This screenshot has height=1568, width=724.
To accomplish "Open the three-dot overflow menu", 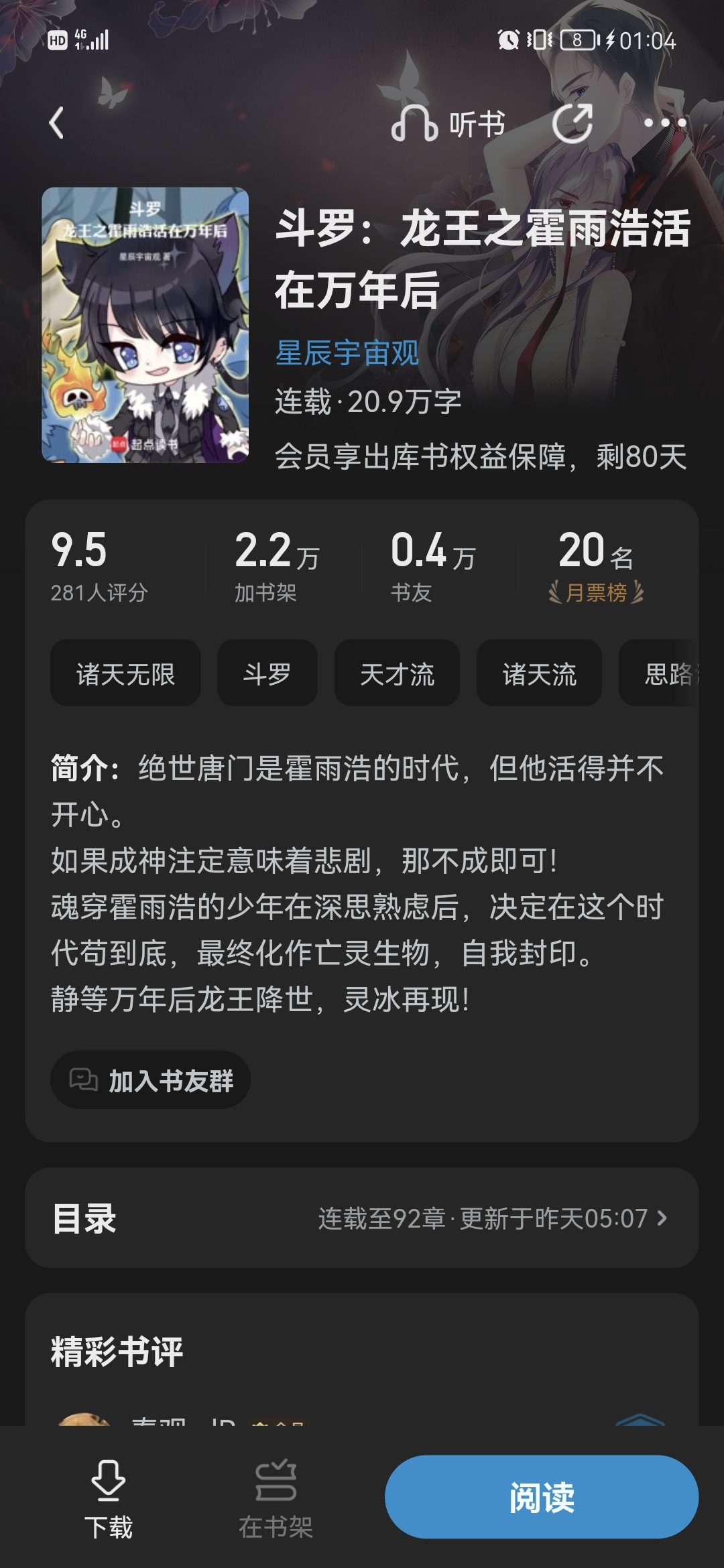I will (664, 123).
